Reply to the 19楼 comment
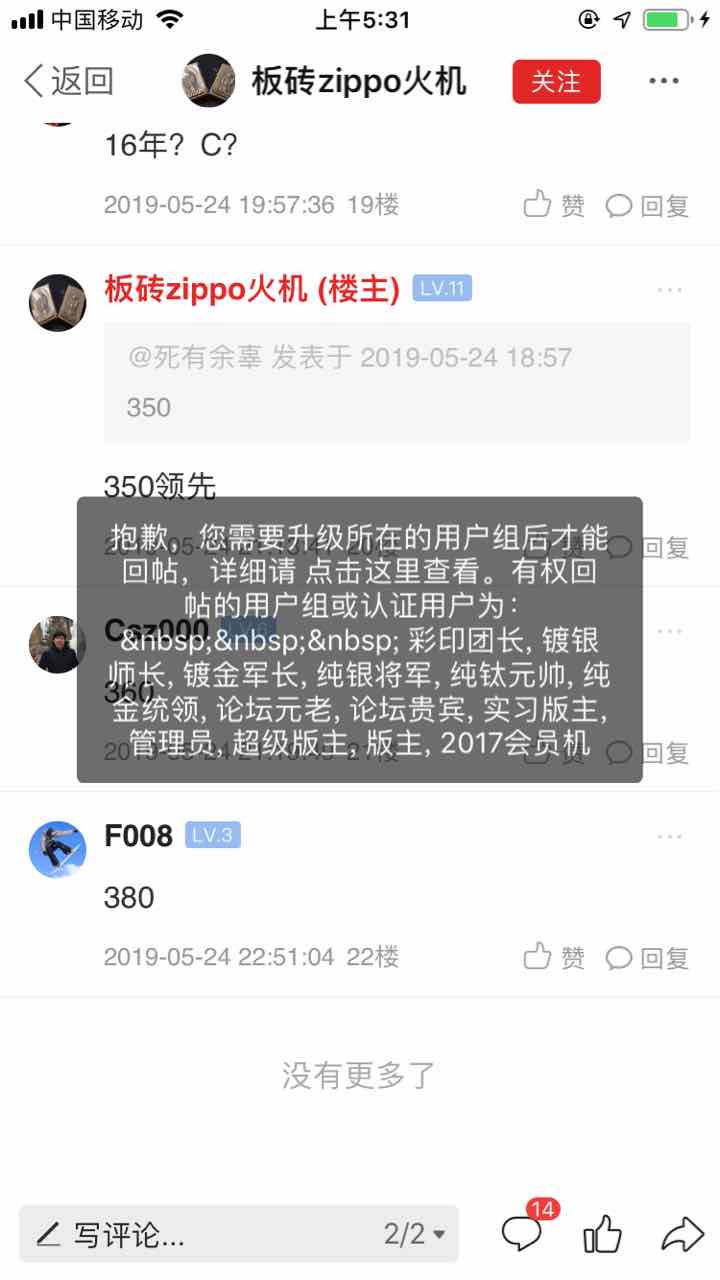Viewport: 720px width, 1280px height. (x=648, y=205)
